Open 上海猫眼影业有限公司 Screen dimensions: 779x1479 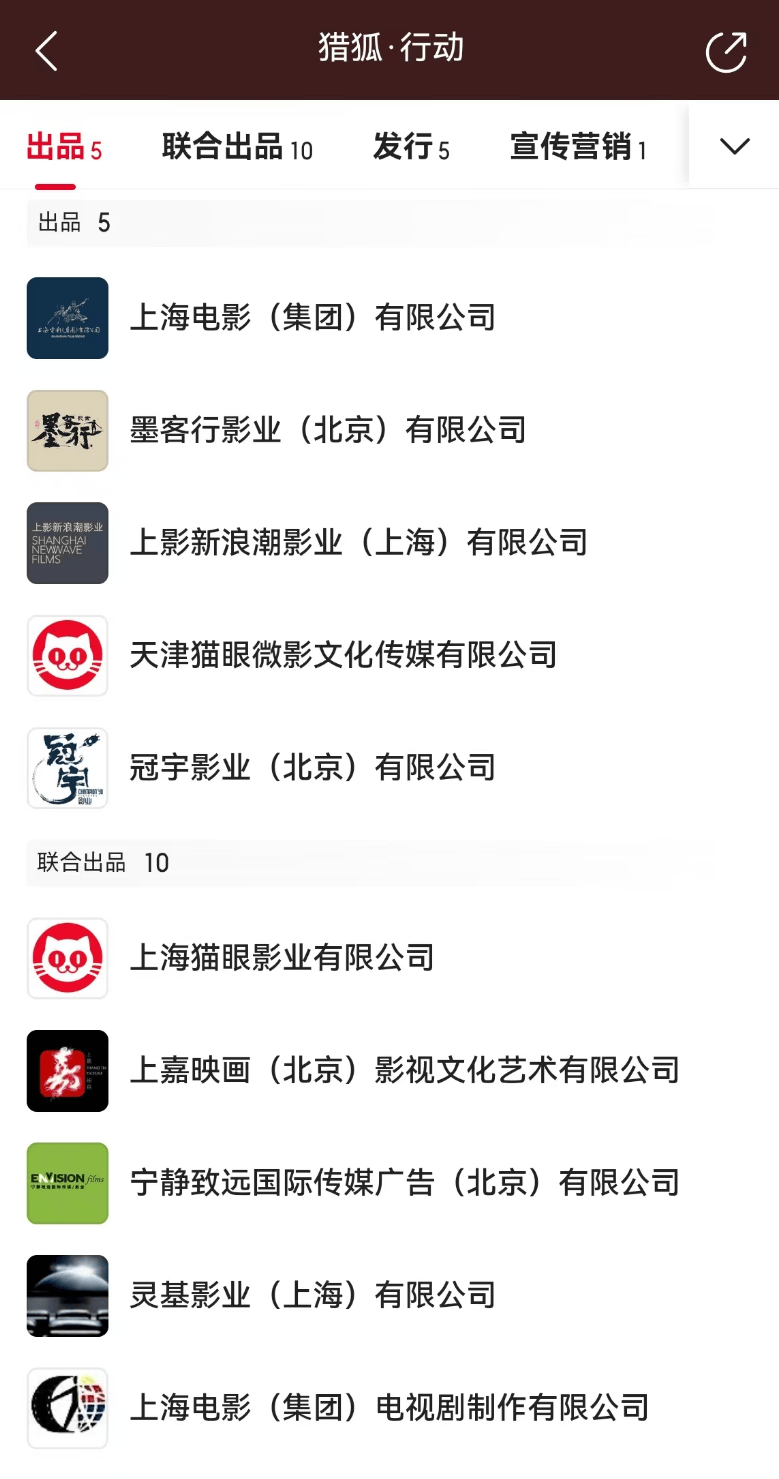click(281, 958)
